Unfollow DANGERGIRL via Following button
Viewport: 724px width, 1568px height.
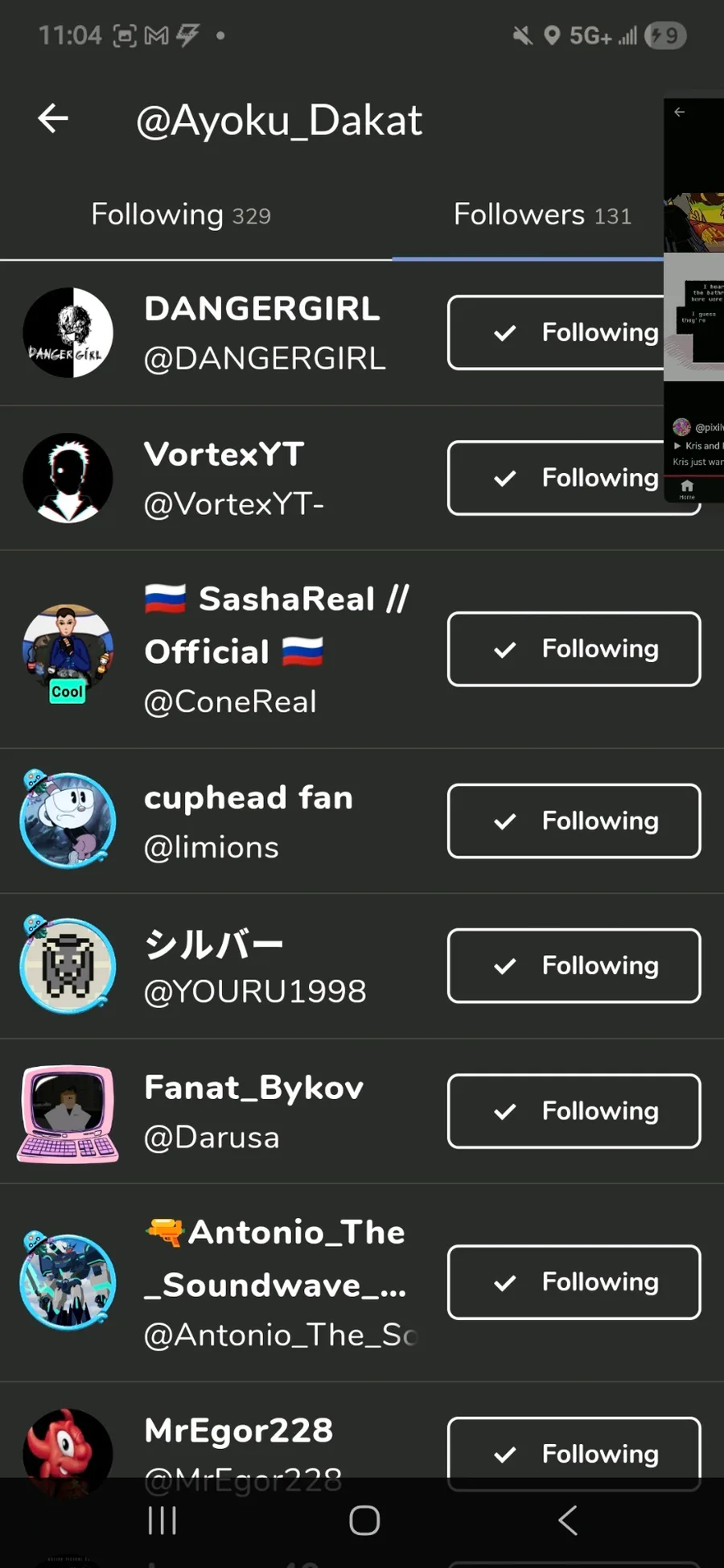coord(556,332)
